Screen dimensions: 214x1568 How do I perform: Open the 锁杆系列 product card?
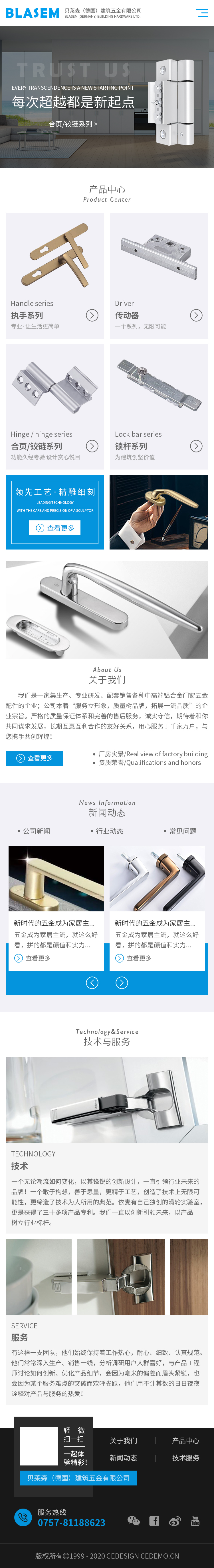pyautogui.click(x=159, y=406)
